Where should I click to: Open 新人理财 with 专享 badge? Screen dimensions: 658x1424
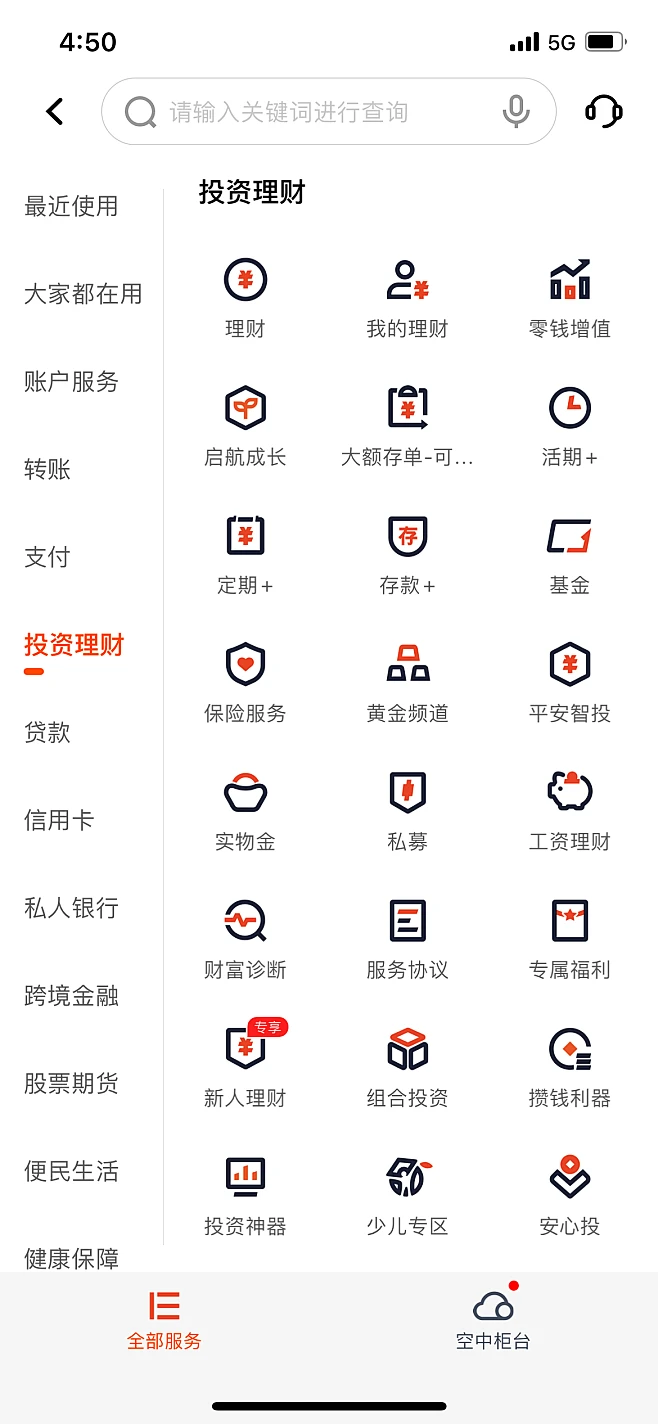point(245,1067)
